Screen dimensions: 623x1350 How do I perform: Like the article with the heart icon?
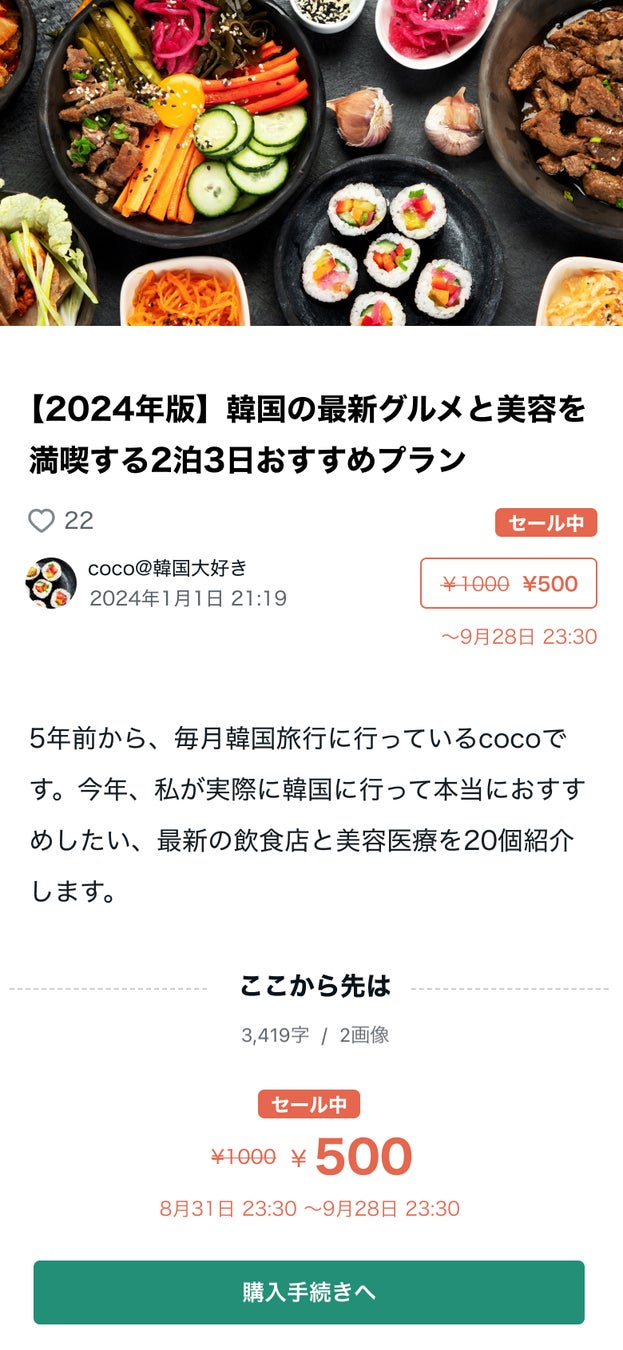coord(41,521)
